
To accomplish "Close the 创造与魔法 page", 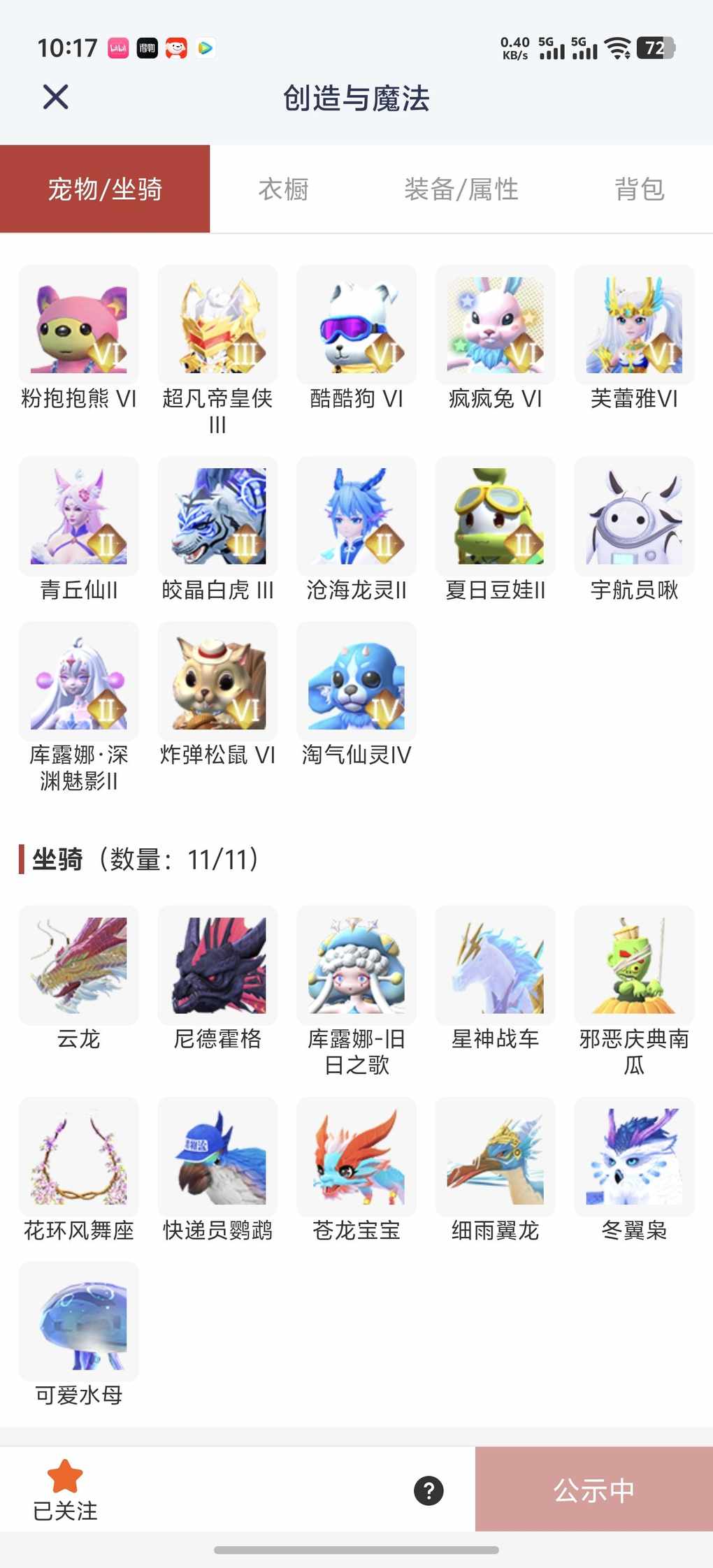I will (55, 97).
